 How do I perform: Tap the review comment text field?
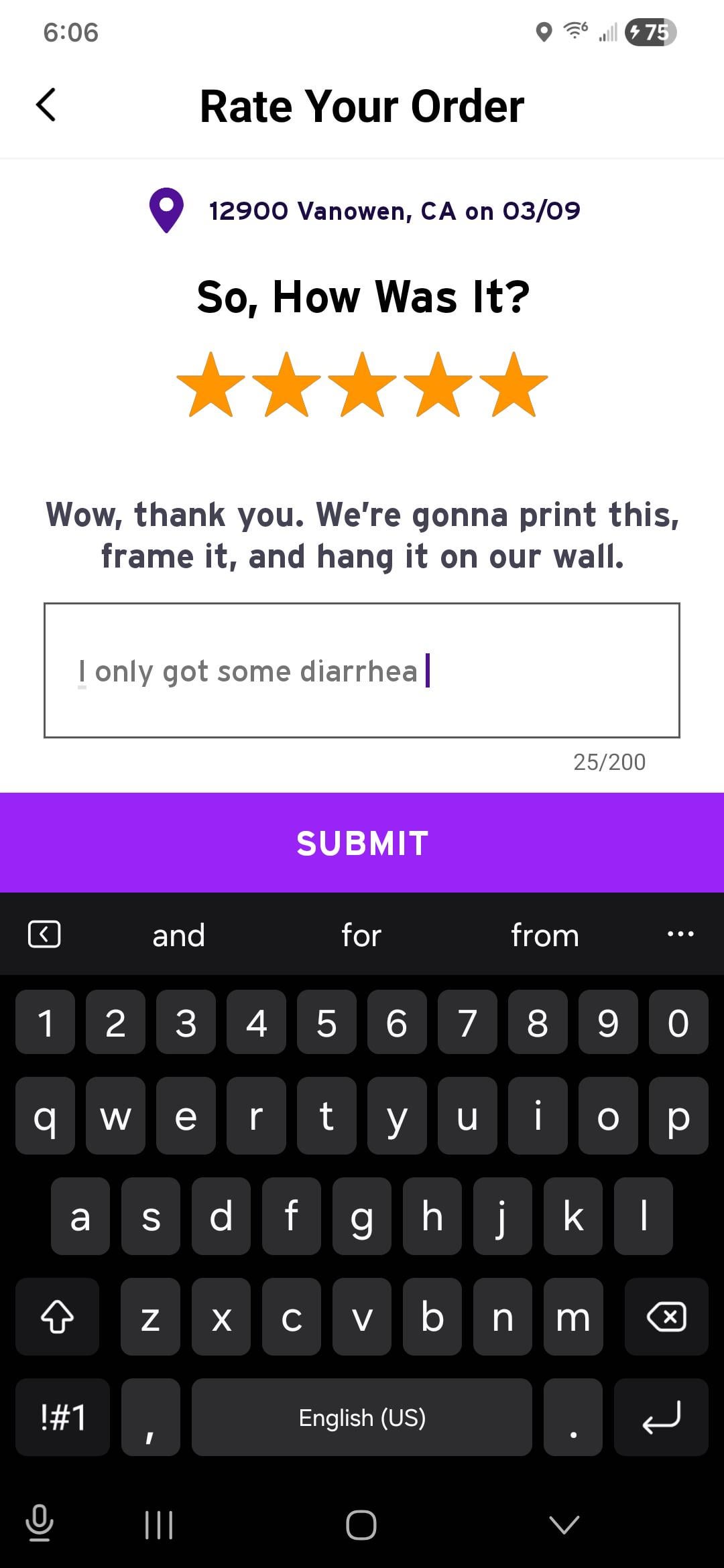click(x=362, y=670)
